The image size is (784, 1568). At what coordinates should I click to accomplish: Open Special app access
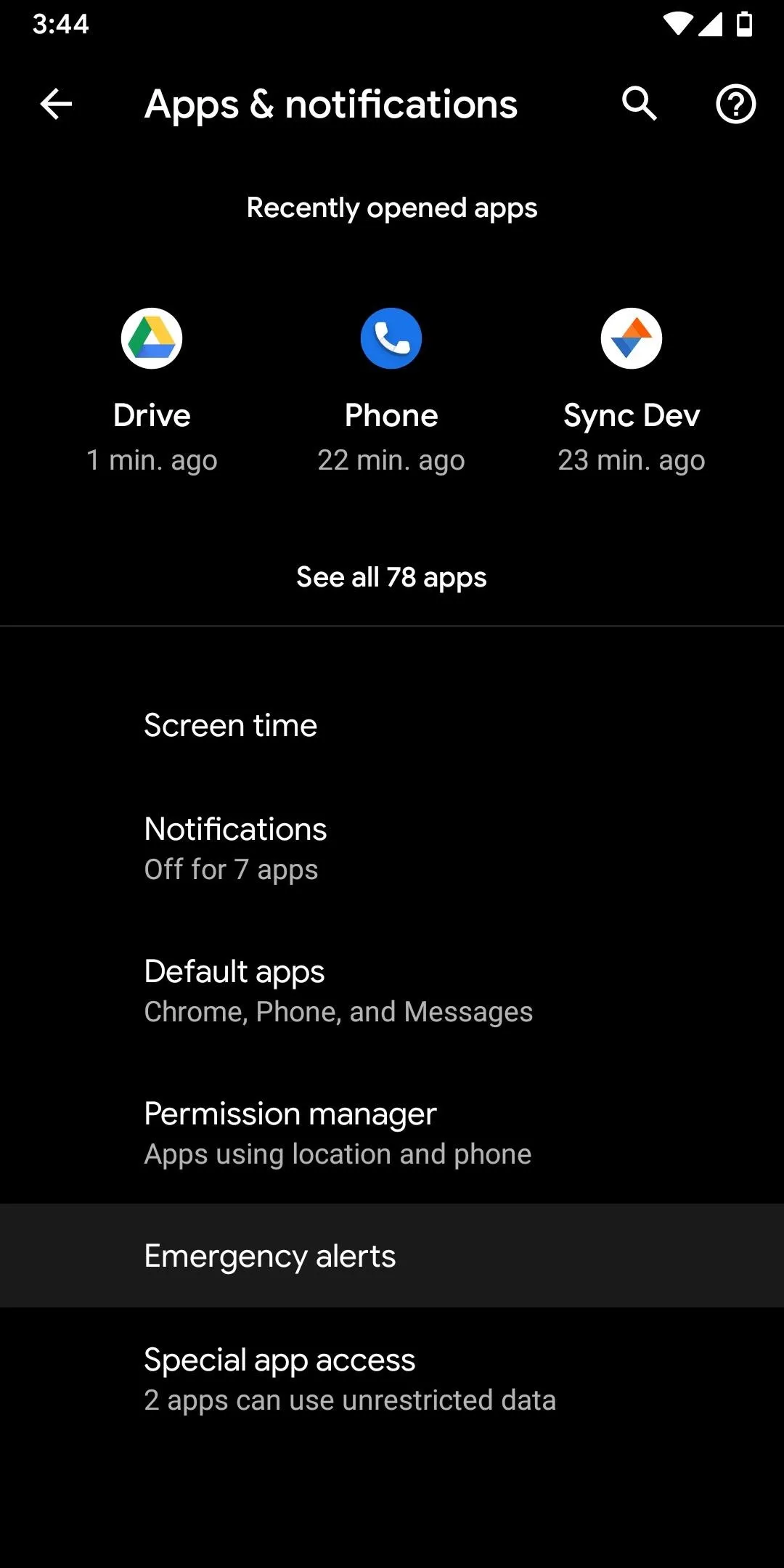(392, 1379)
